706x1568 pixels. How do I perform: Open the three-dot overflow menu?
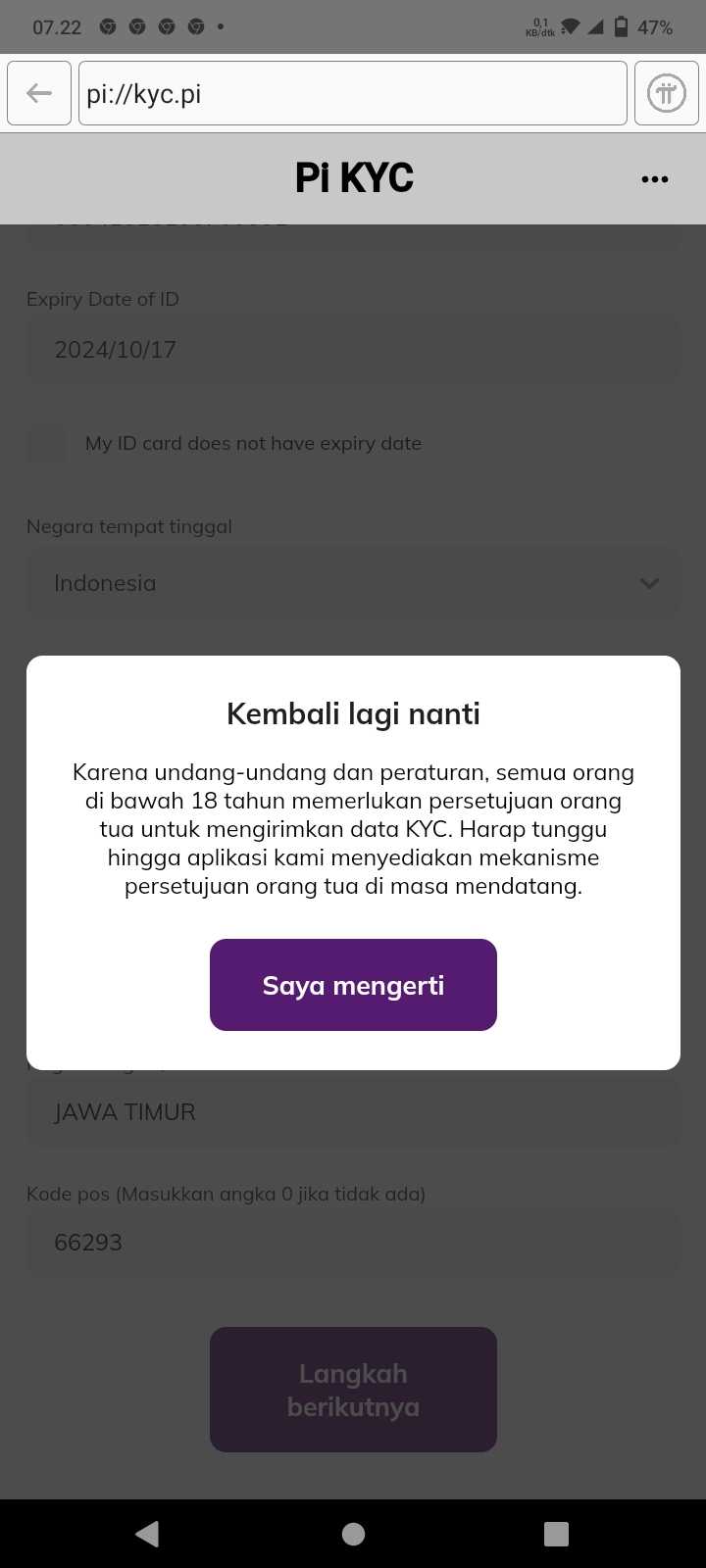[x=654, y=179]
